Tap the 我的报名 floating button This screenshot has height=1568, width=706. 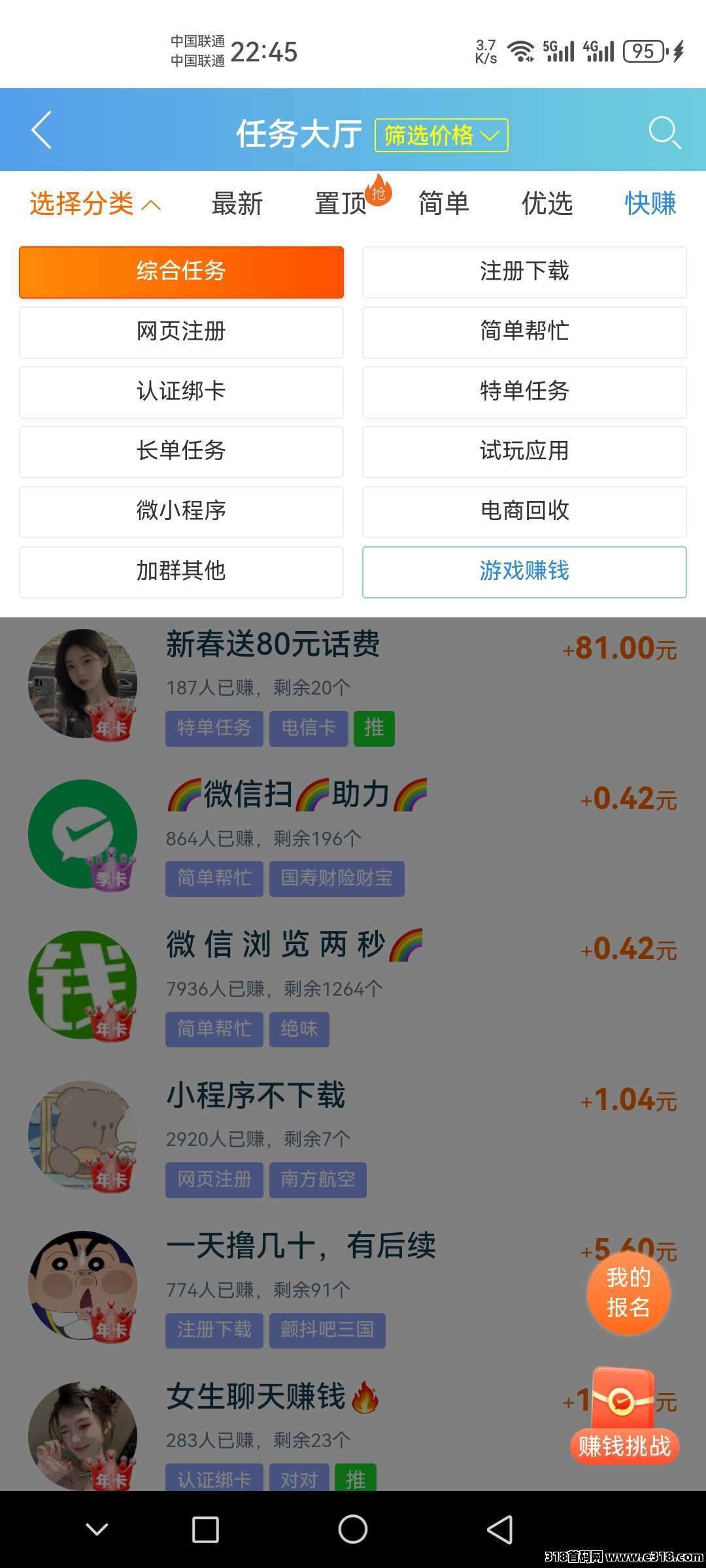(x=628, y=1294)
